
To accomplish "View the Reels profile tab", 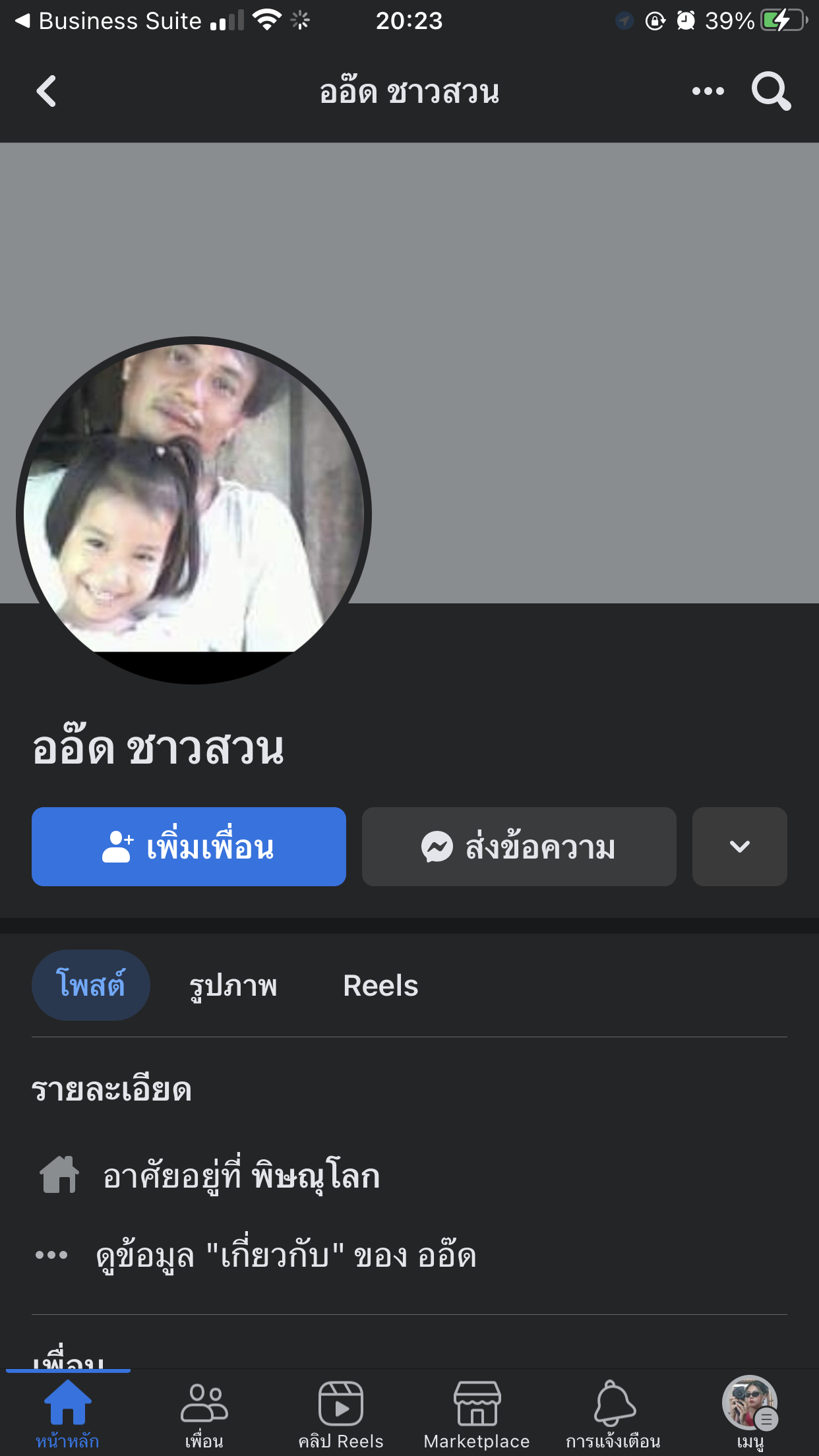I will point(380,985).
